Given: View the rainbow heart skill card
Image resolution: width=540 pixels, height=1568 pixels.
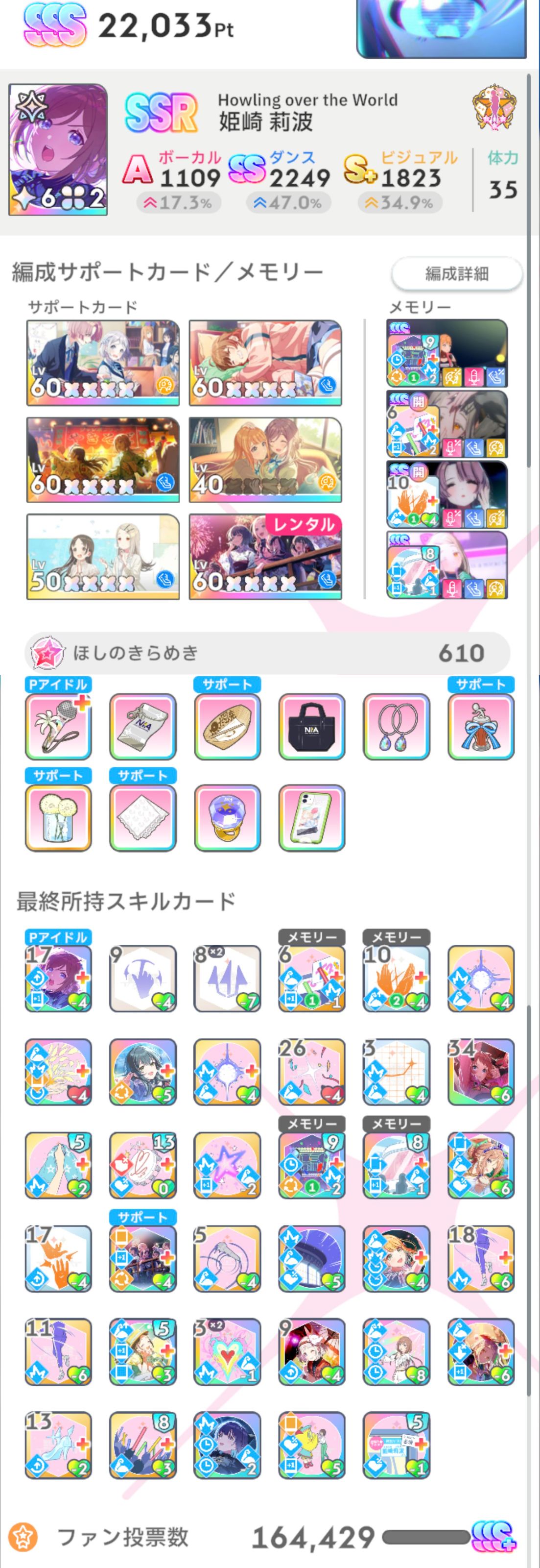Looking at the screenshot, I should (228, 1352).
